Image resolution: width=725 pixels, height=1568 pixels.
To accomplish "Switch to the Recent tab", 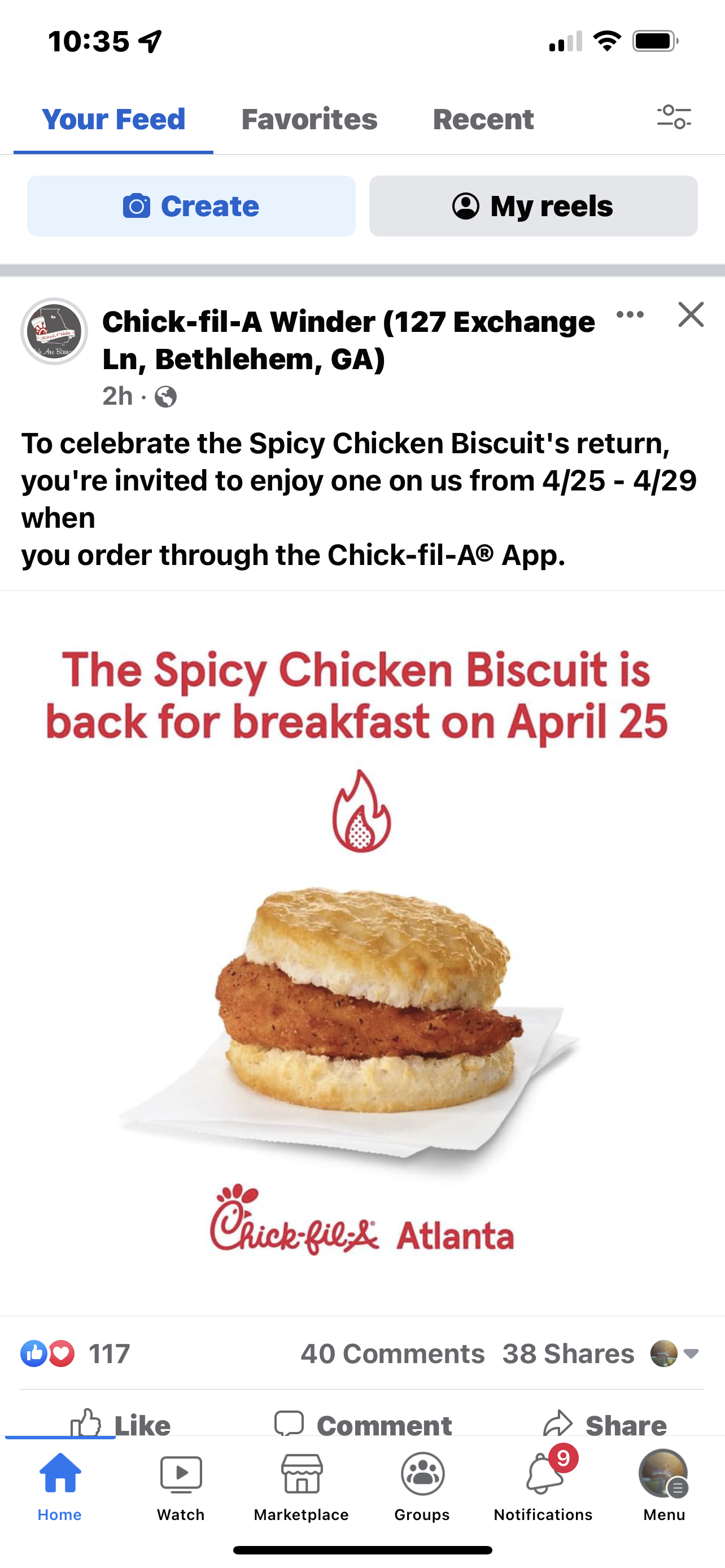I will click(483, 119).
